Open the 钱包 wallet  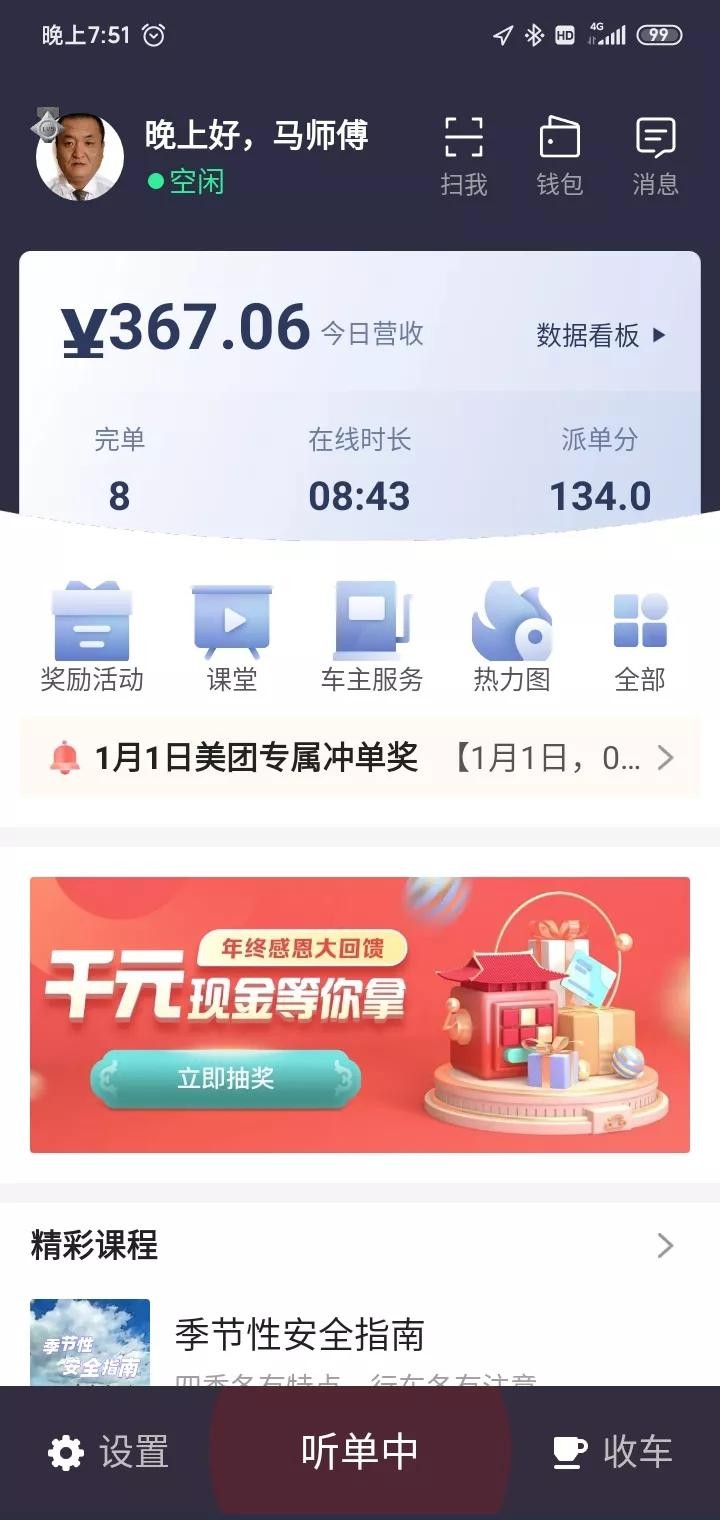[559, 155]
